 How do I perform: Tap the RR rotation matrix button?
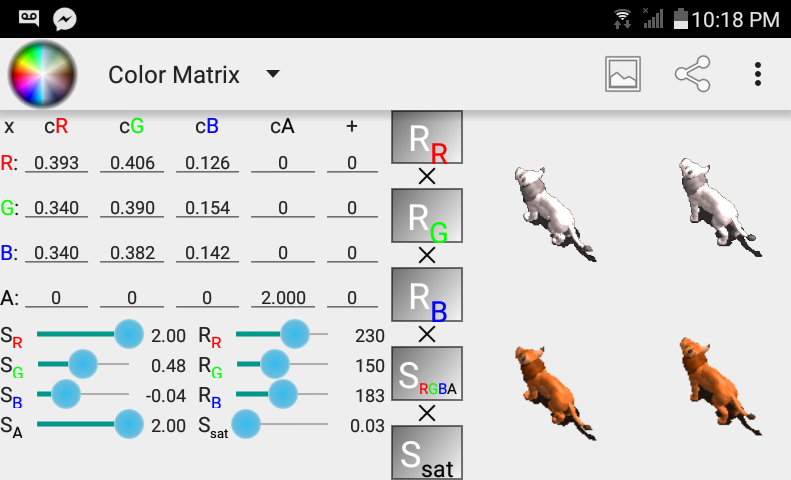click(426, 137)
